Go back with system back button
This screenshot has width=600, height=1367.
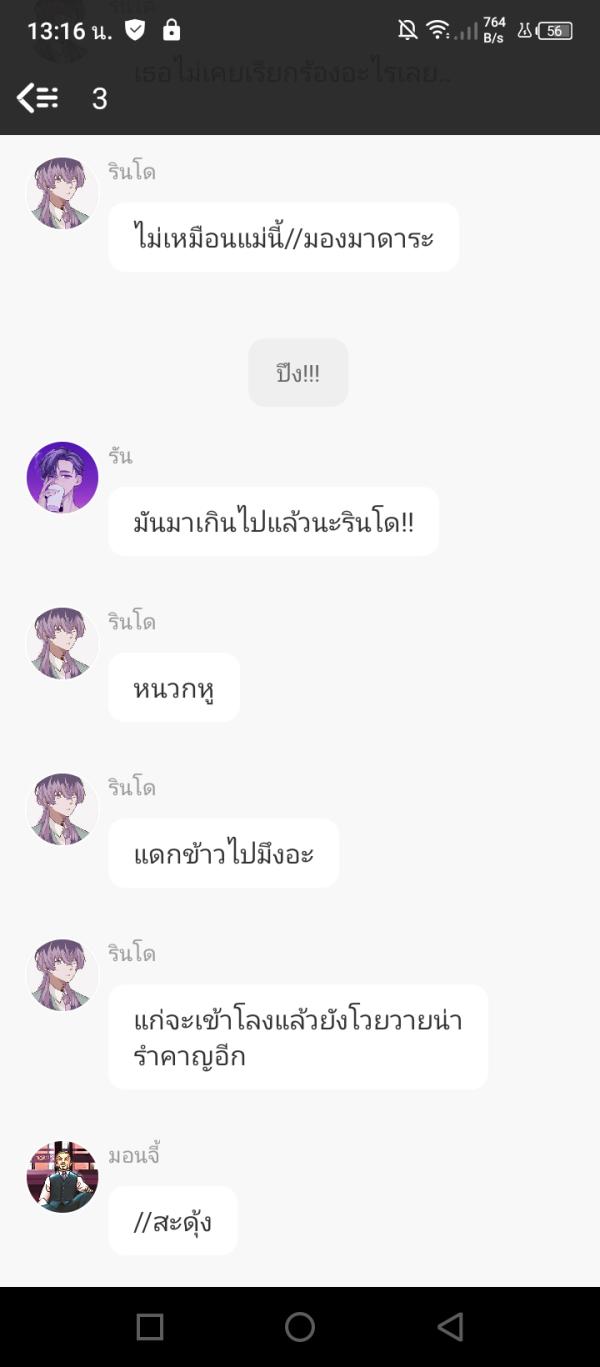coord(450,1327)
